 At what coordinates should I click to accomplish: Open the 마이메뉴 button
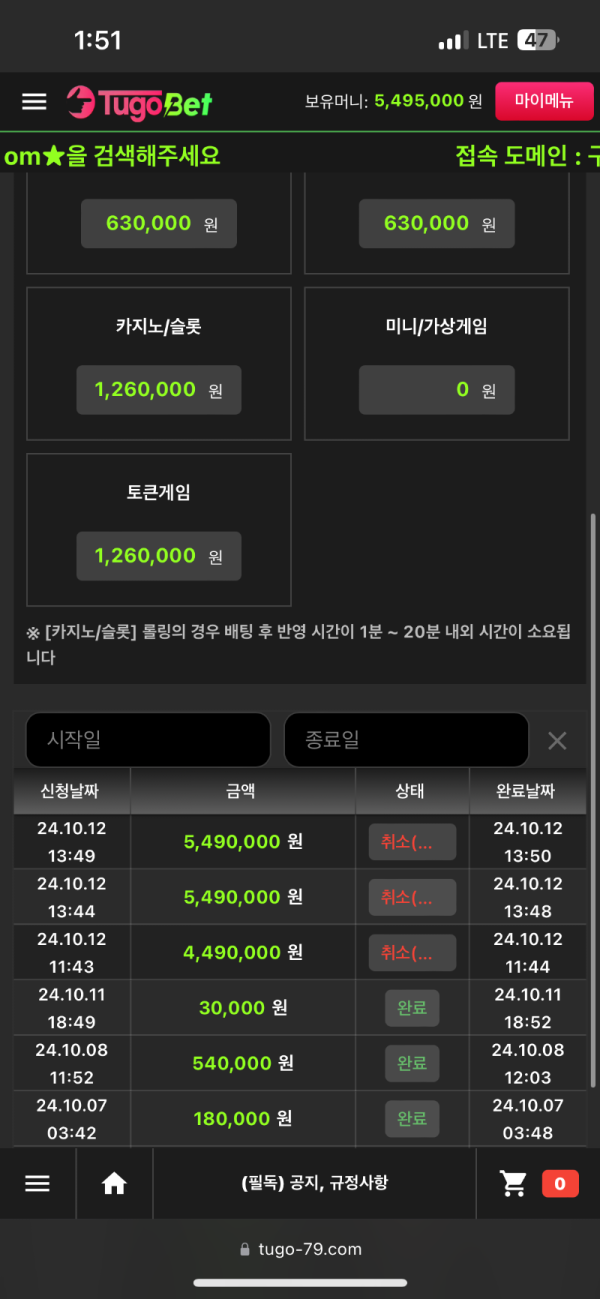544,101
